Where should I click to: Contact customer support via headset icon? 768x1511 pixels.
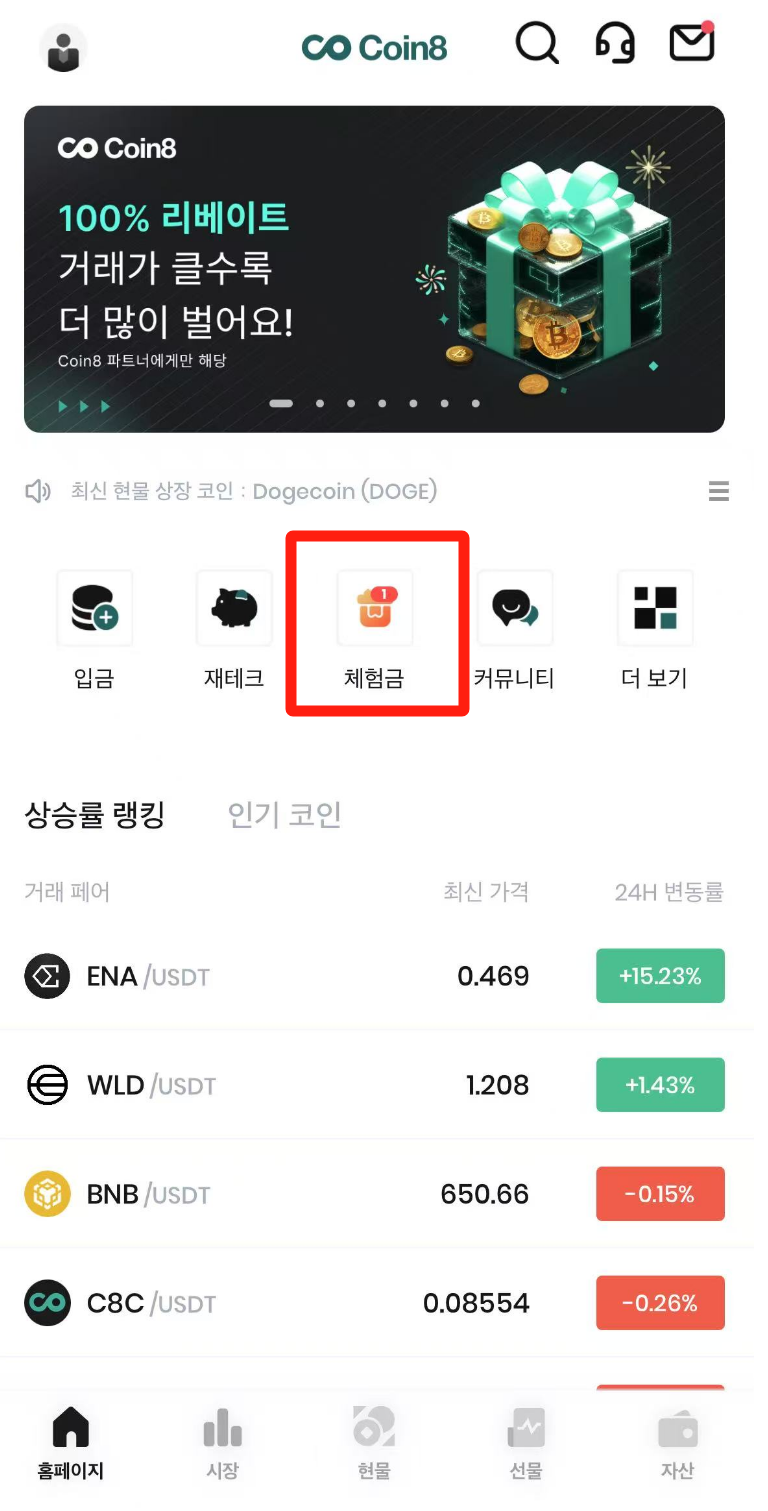coord(615,44)
